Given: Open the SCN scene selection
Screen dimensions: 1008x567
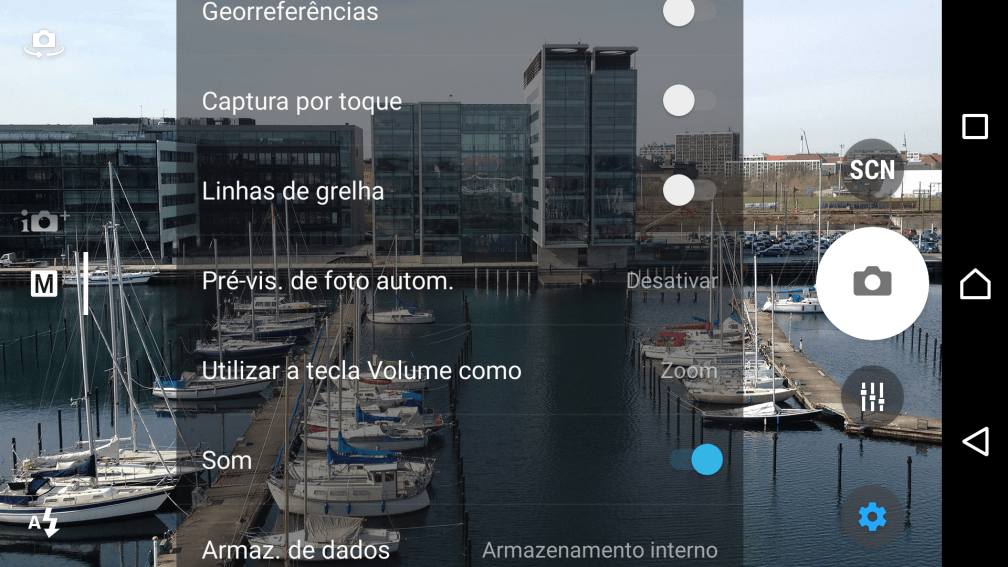Looking at the screenshot, I should click(872, 170).
